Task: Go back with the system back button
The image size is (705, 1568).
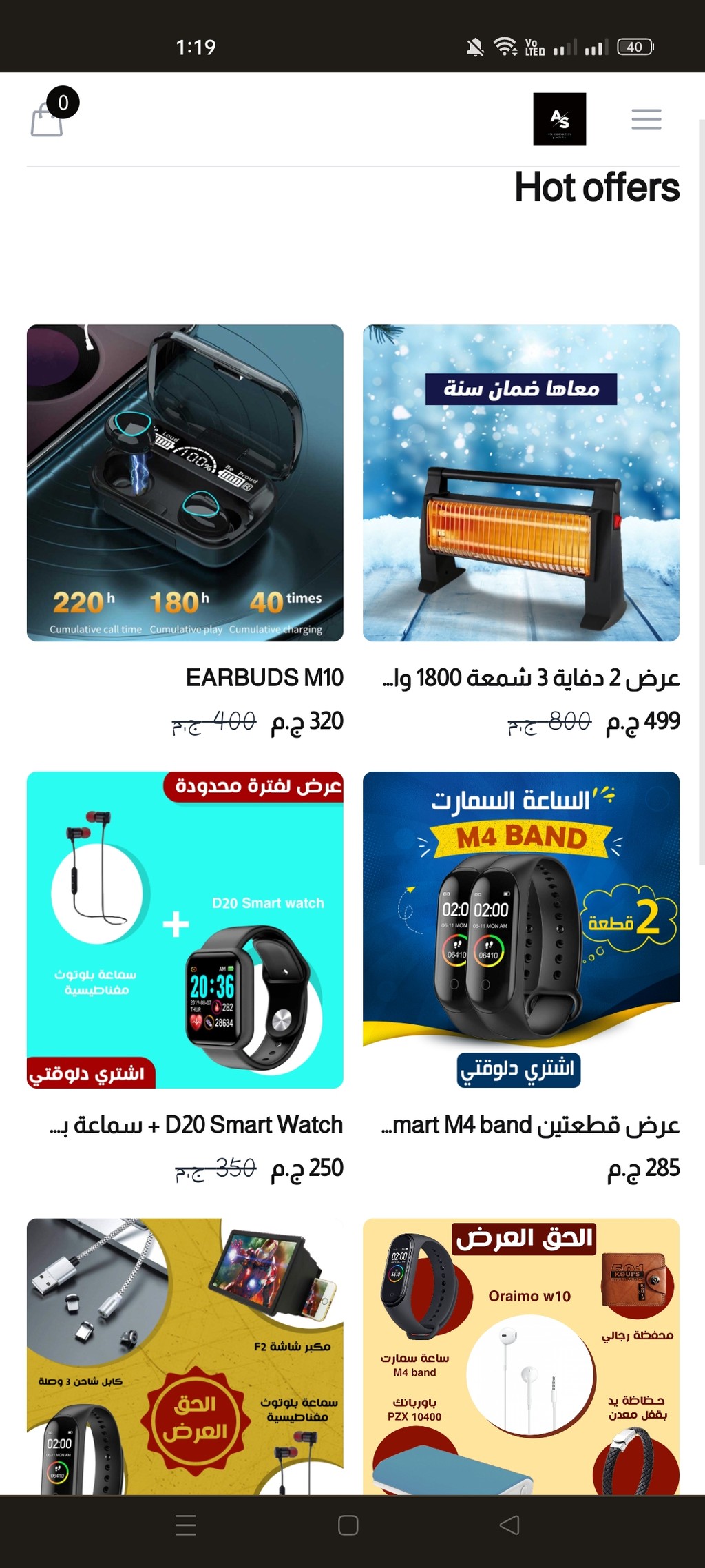Action: 509,1525
